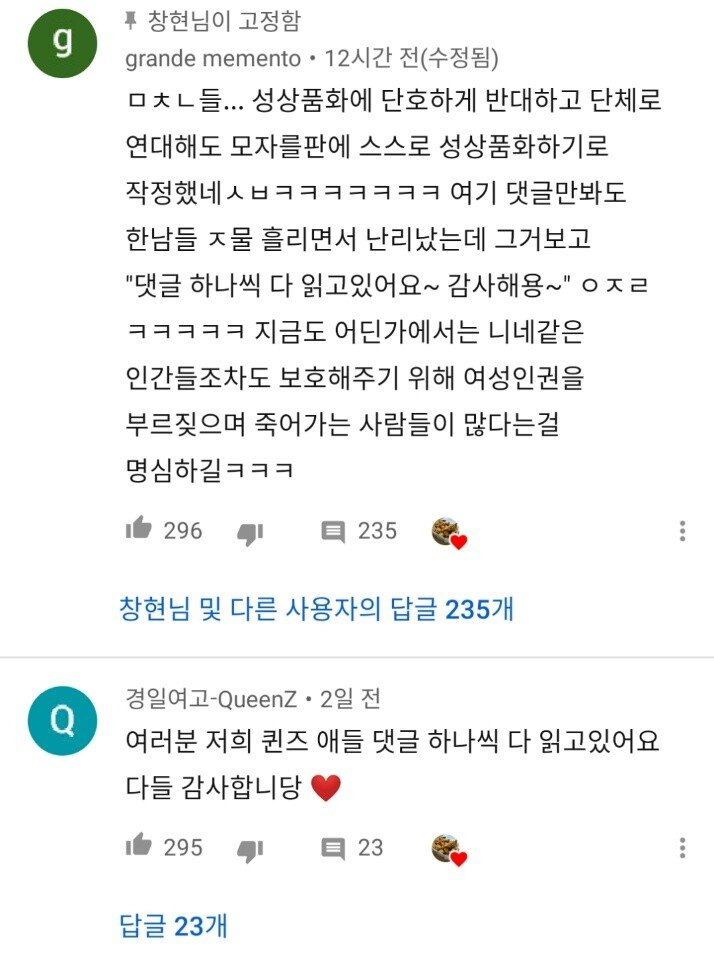
Task: Dislike grande memento's comment
Action: [249, 534]
